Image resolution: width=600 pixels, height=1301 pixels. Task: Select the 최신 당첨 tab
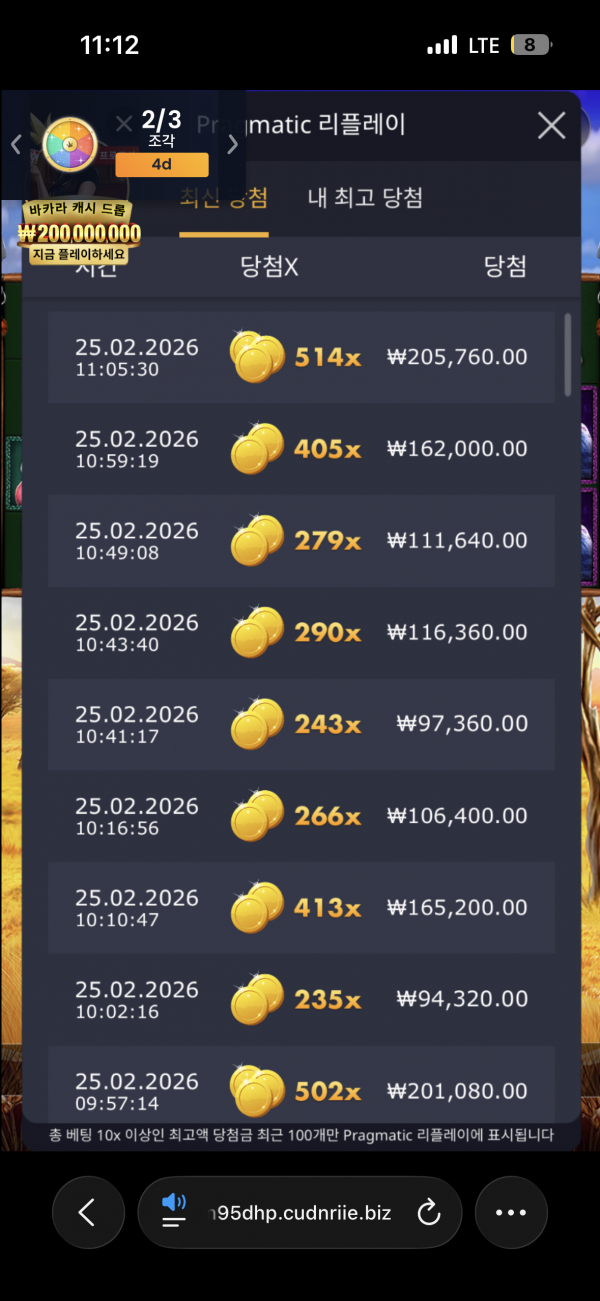pos(224,197)
